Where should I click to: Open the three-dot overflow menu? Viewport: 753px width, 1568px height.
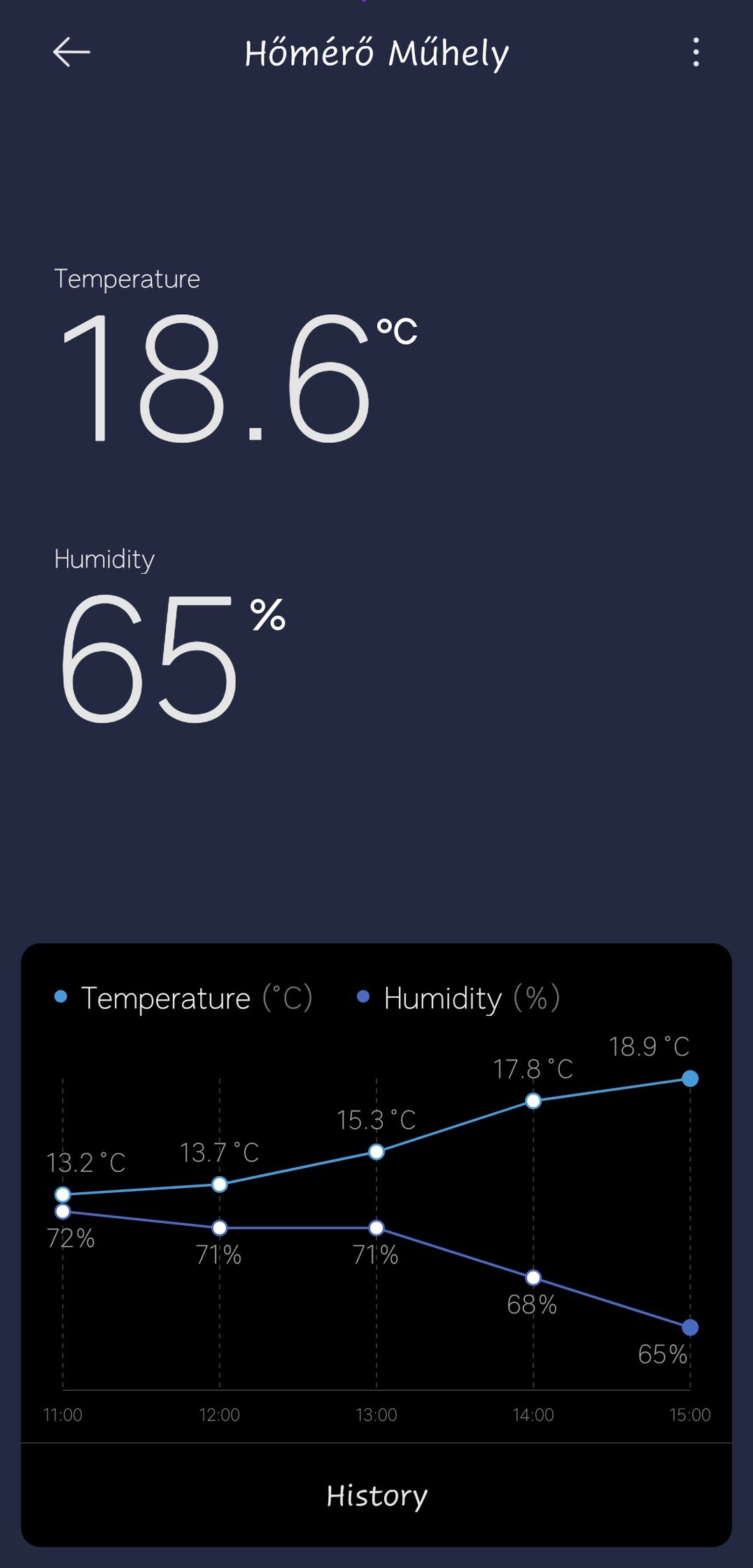[x=696, y=52]
